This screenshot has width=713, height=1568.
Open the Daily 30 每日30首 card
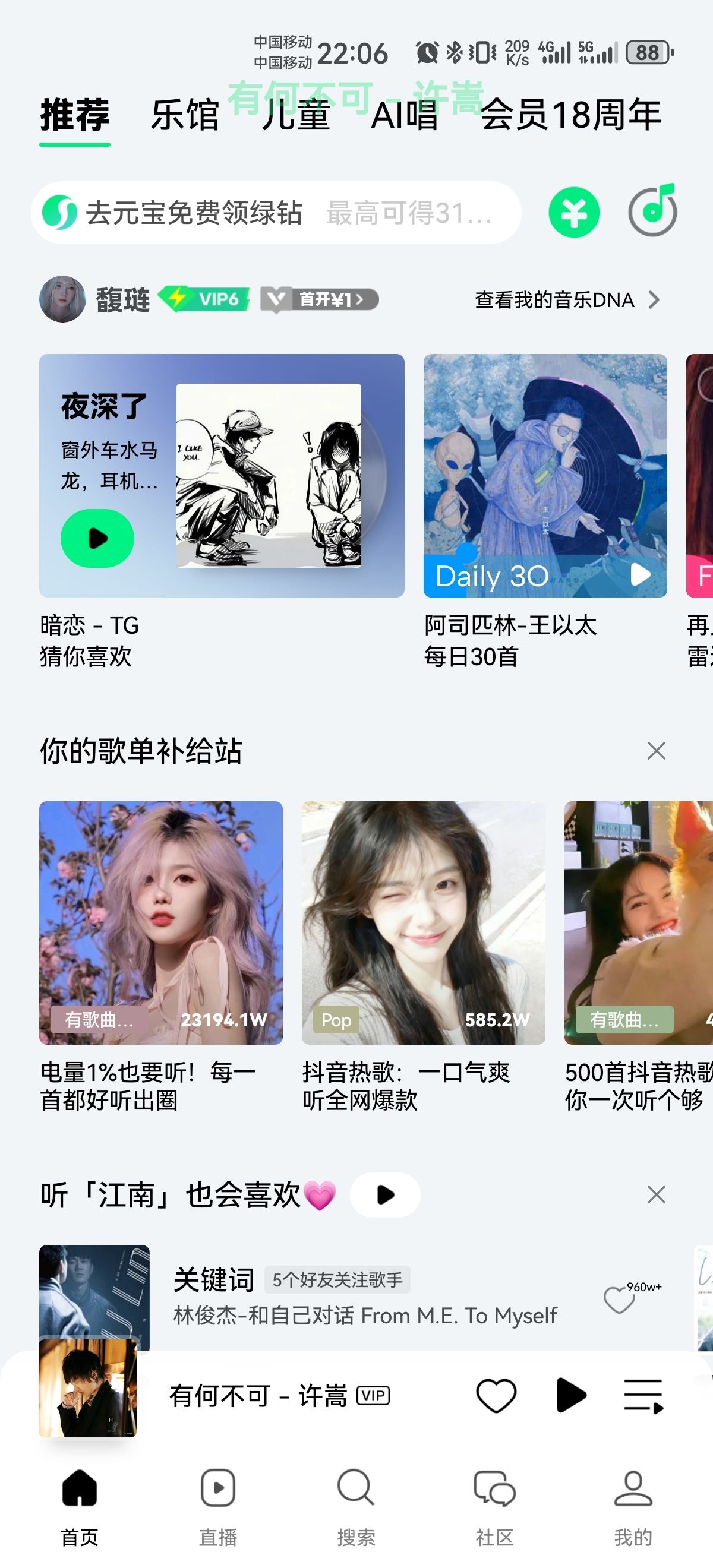click(x=544, y=475)
